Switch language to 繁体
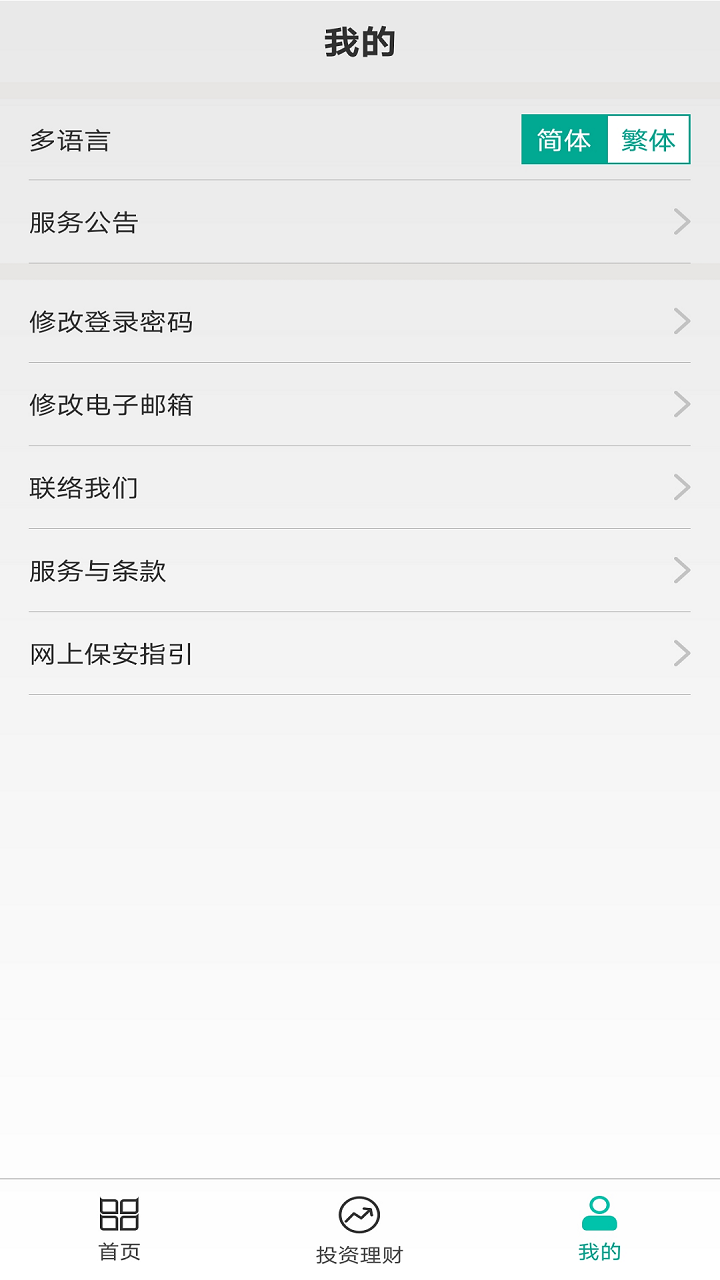The height and width of the screenshot is (1280, 720). coord(647,139)
